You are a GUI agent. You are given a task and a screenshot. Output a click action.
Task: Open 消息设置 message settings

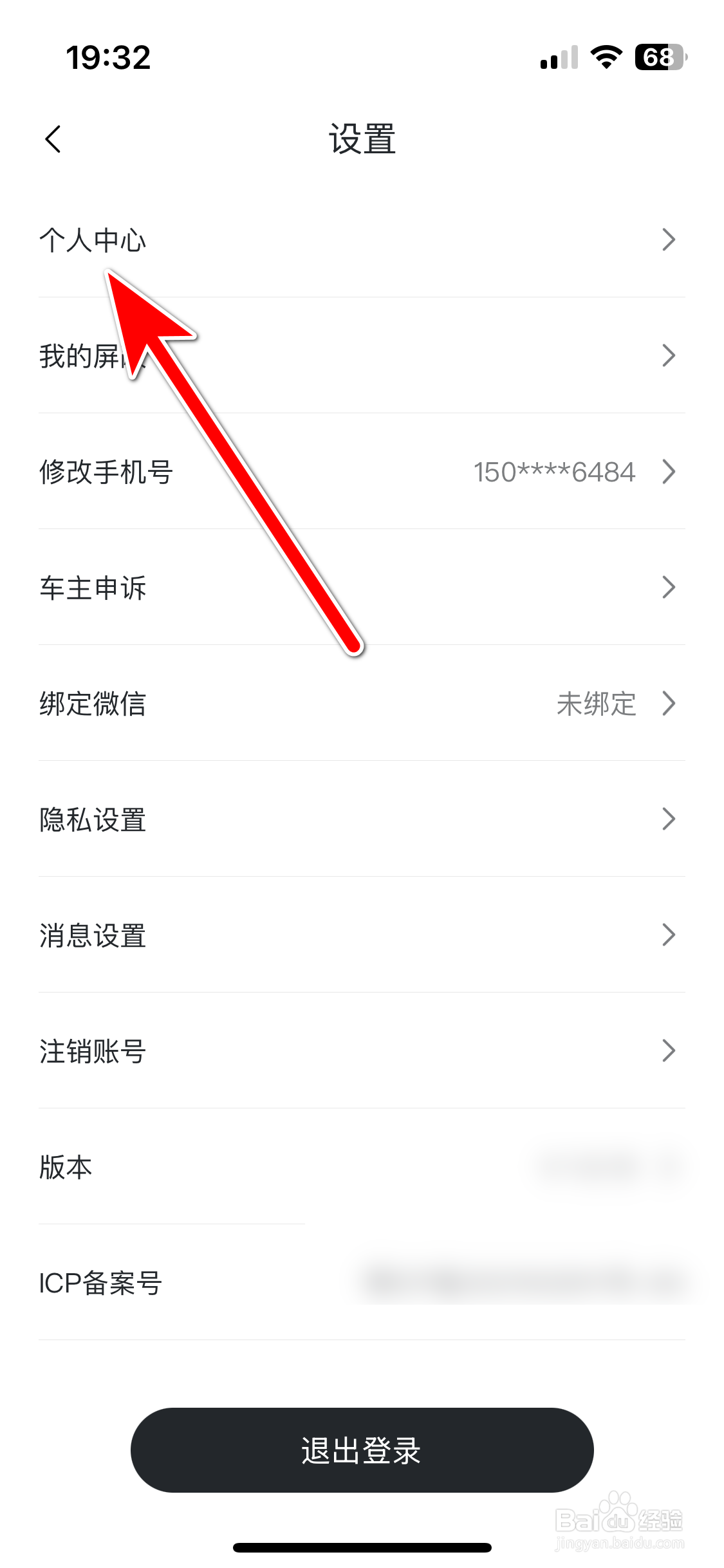pos(93,935)
